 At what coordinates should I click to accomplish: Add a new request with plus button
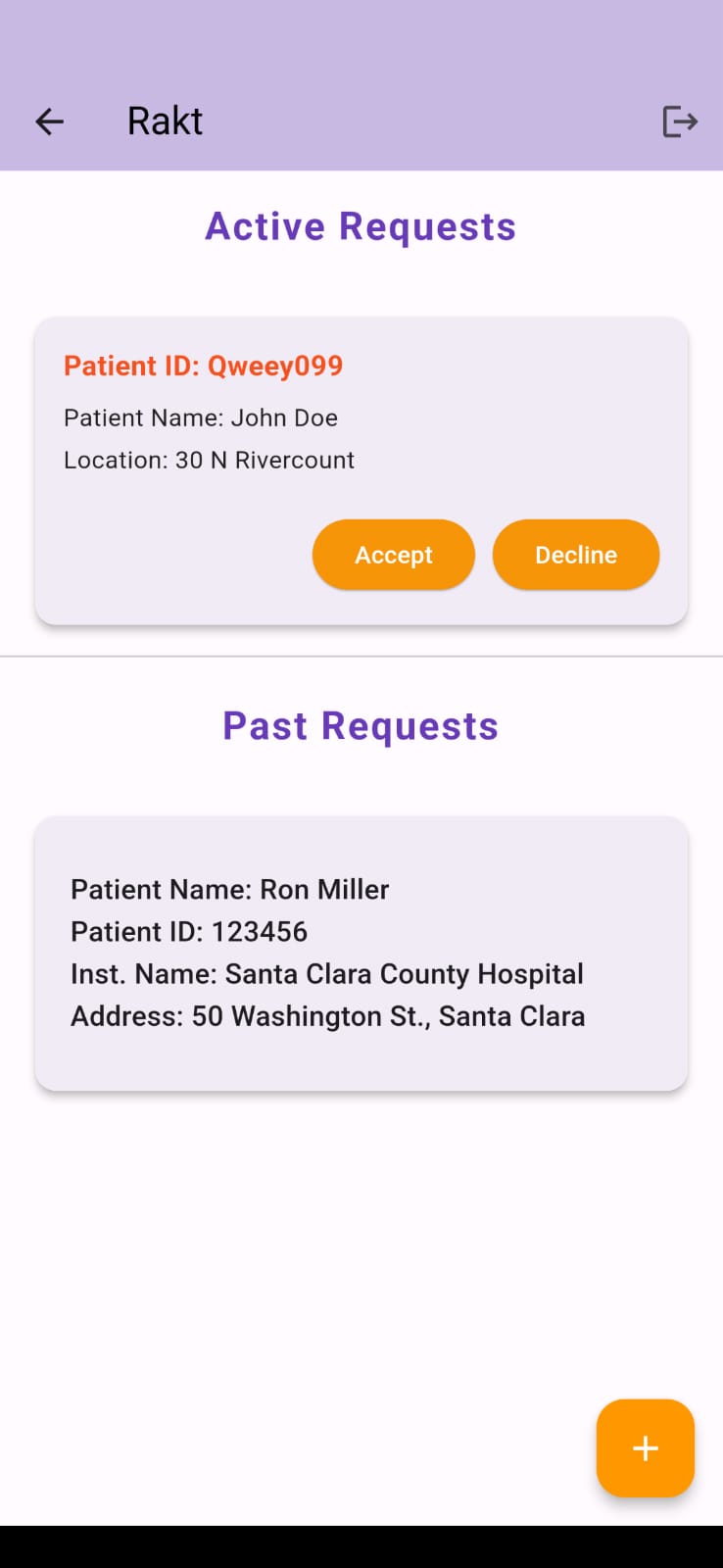tap(645, 1447)
